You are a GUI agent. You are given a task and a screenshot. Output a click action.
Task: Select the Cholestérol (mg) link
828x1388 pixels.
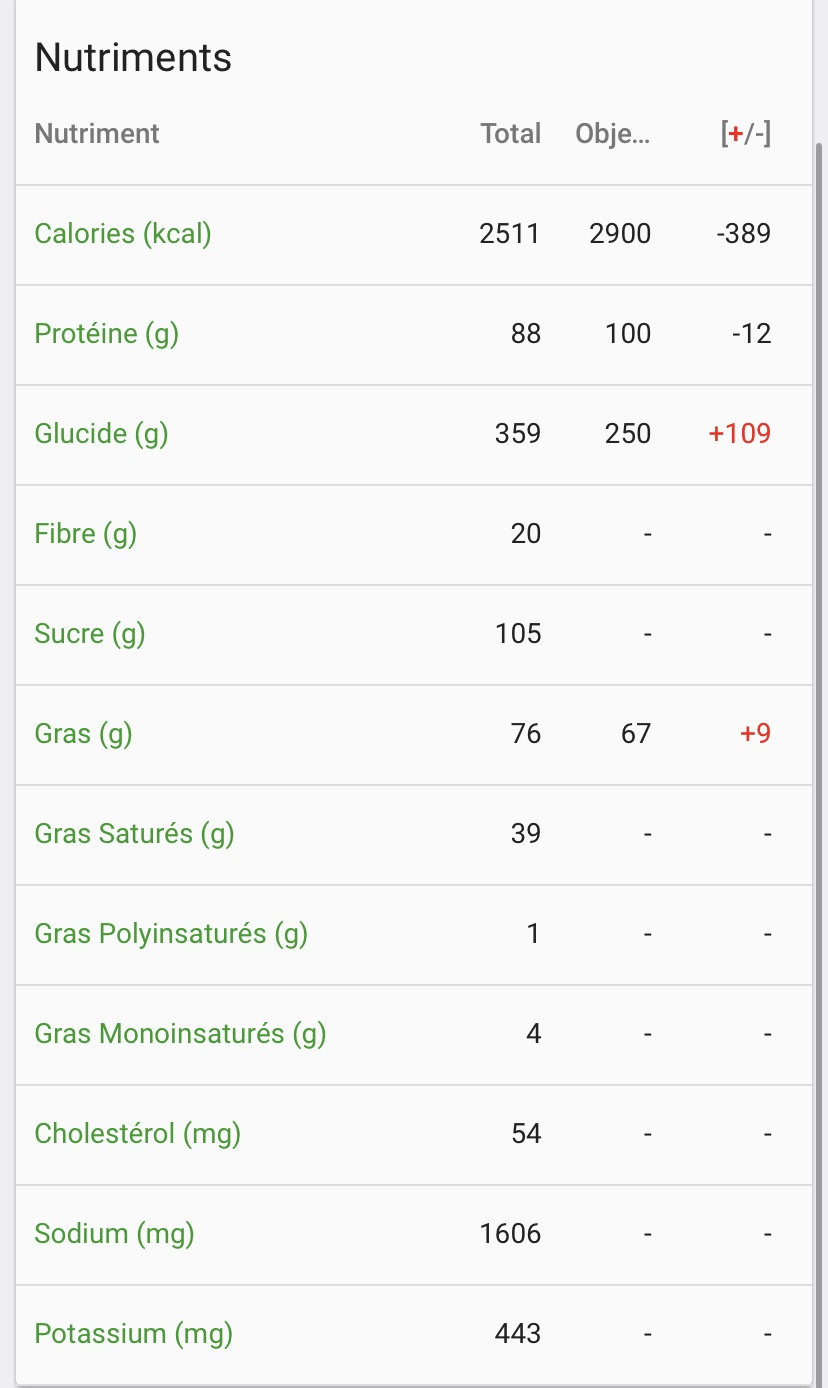tap(138, 1134)
